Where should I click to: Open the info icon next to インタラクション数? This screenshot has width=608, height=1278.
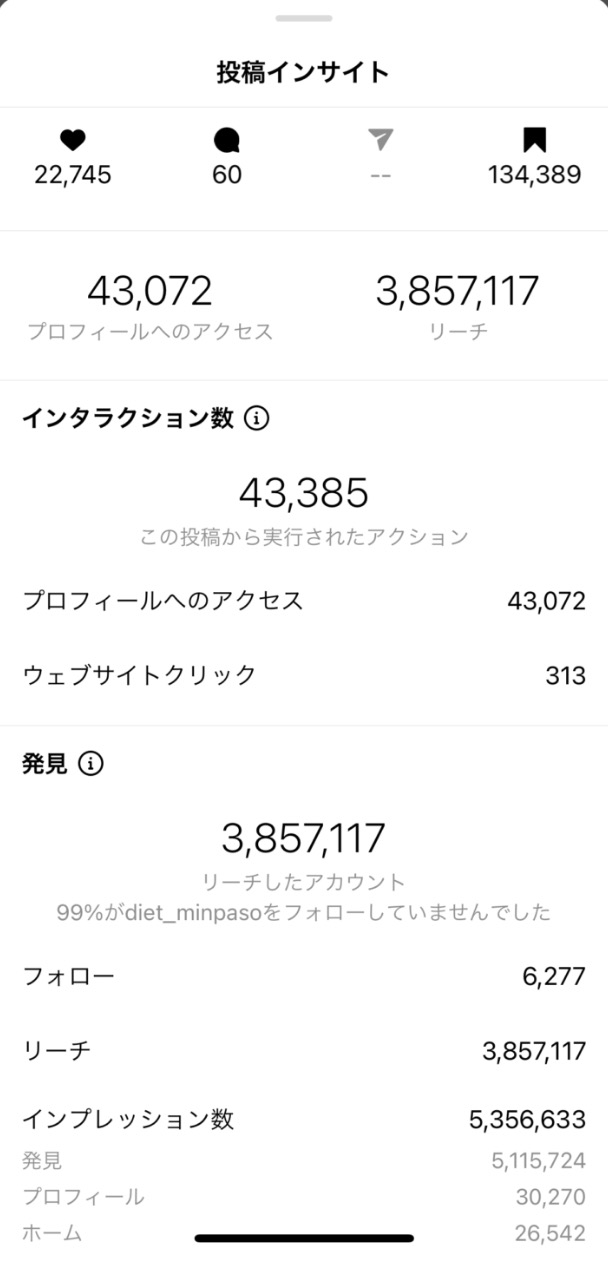tap(256, 418)
